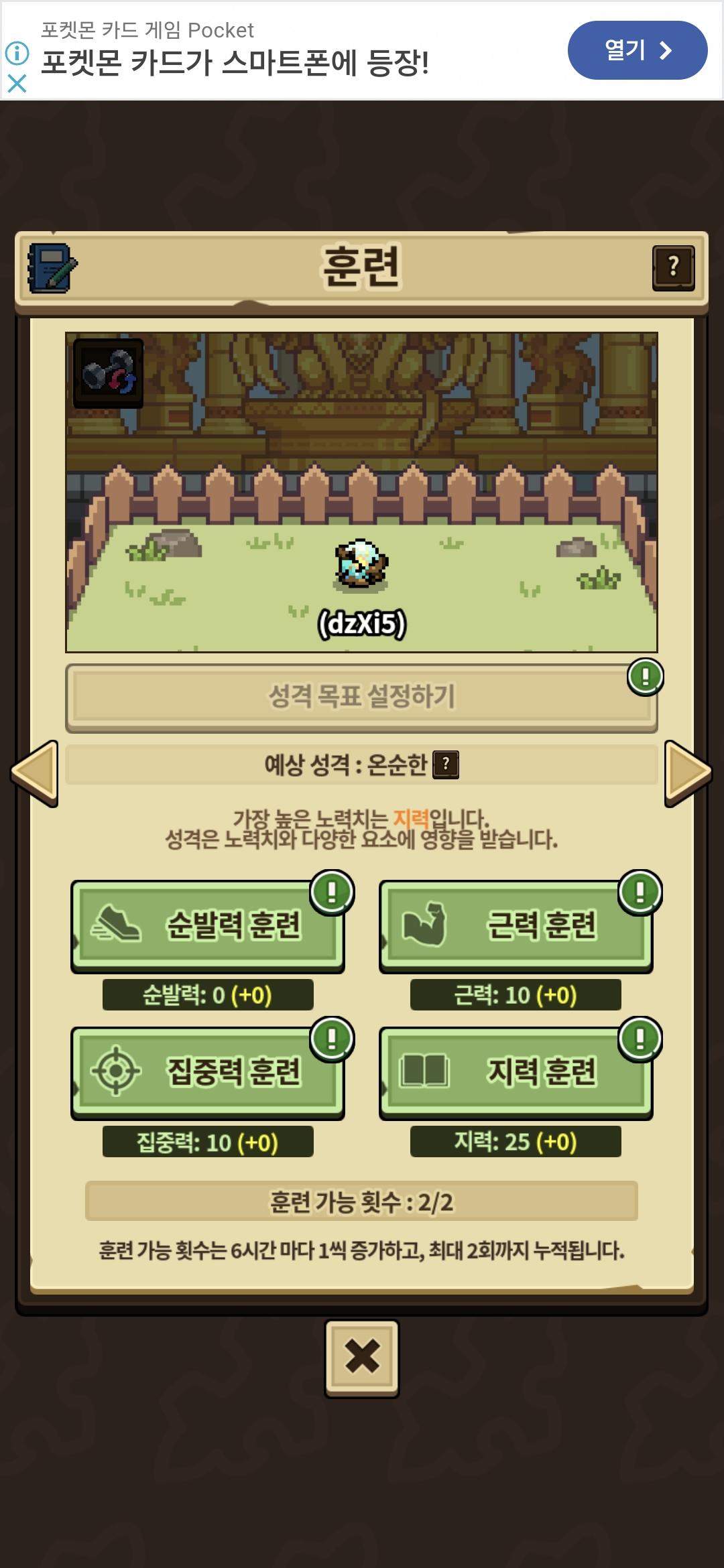Viewport: 724px width, 1568px height.
Task: Close the Pokemon card ad banner
Action: click(x=17, y=83)
